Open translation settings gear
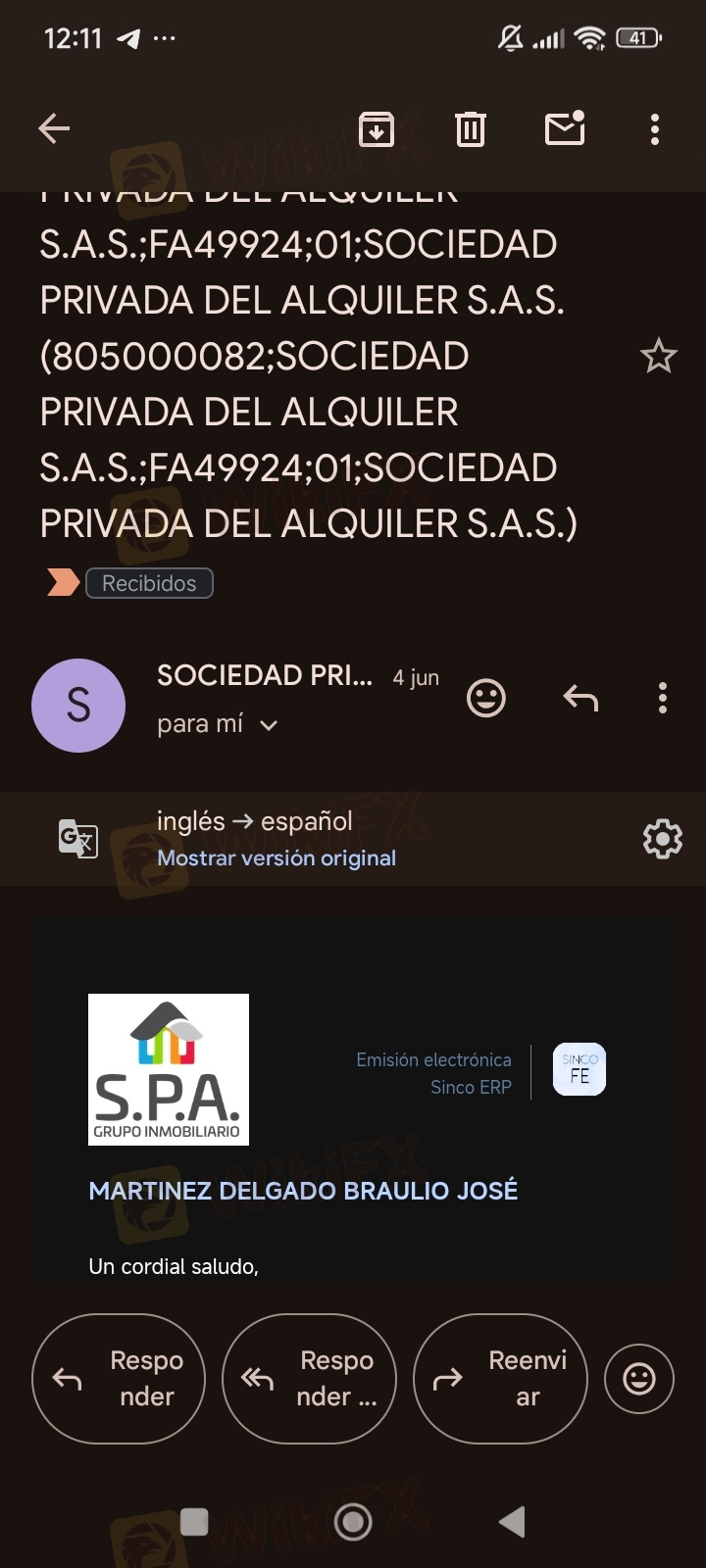The width and height of the screenshot is (706, 1568). (663, 839)
